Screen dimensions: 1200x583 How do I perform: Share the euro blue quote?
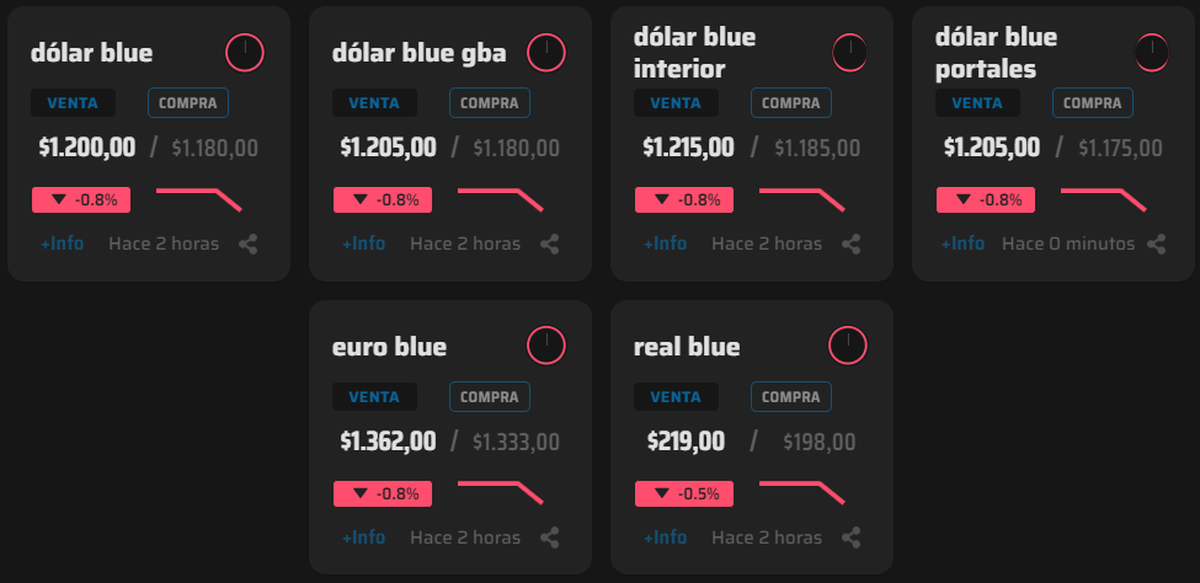click(549, 537)
